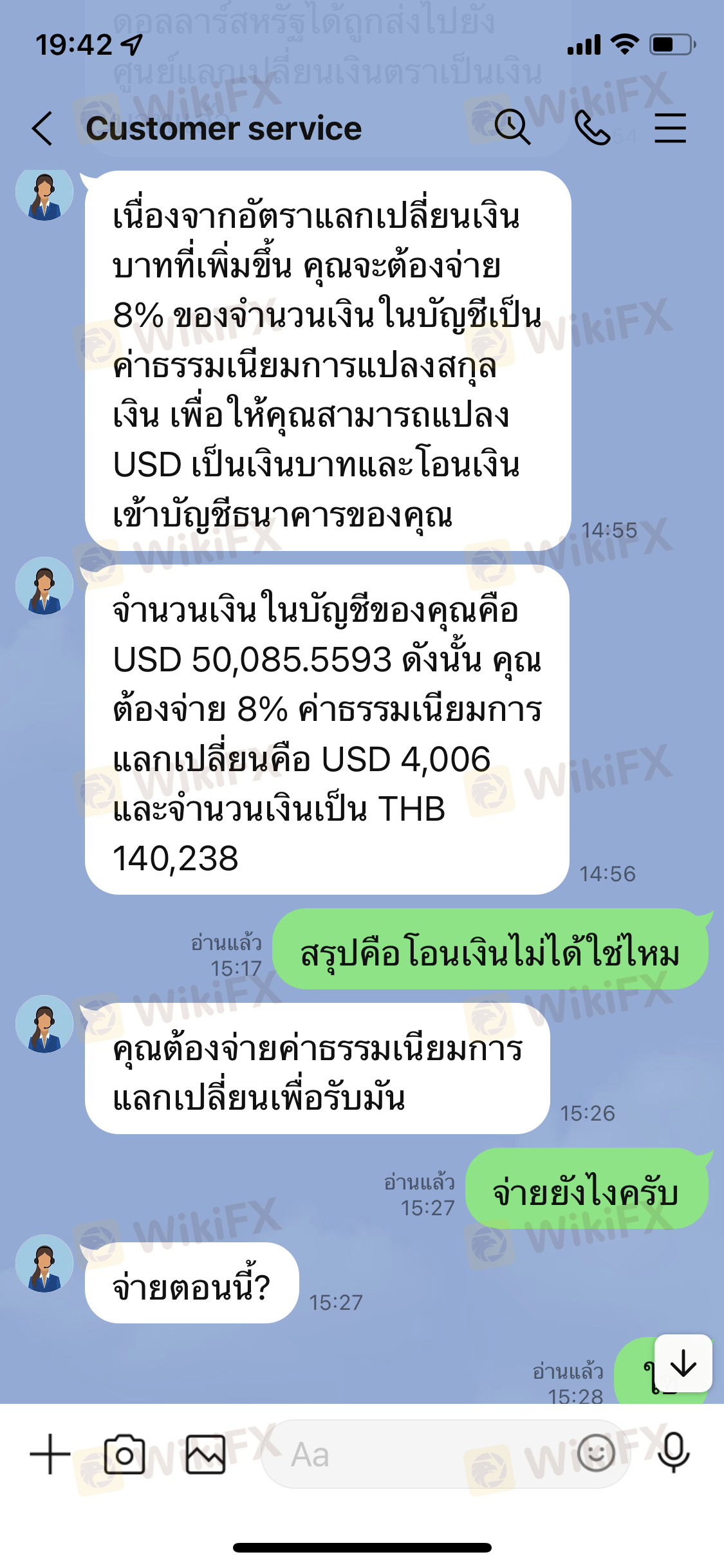Open the emoji and sticker picker
The width and height of the screenshot is (724, 1568).
coord(596,1453)
